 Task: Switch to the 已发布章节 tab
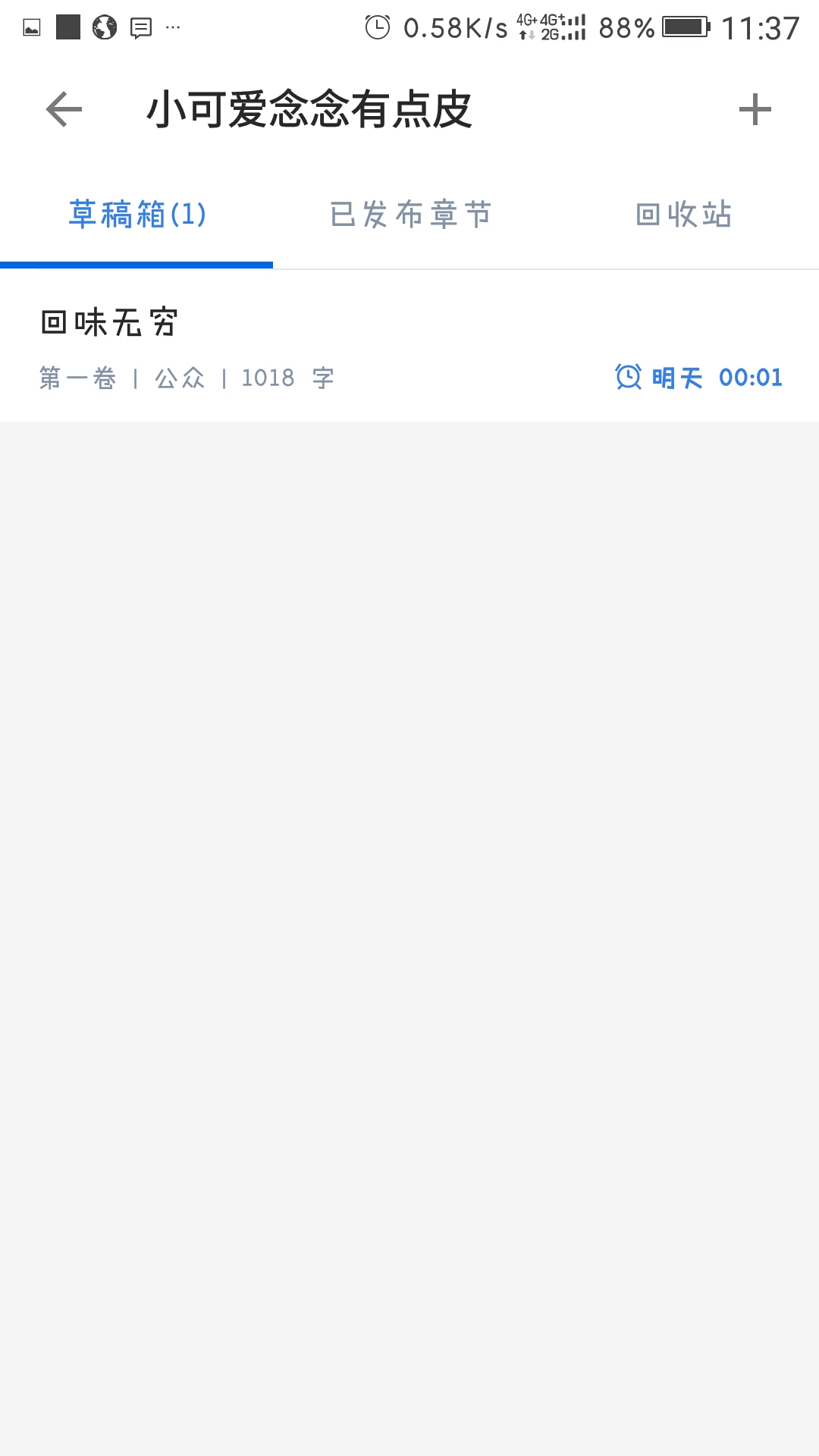(410, 215)
